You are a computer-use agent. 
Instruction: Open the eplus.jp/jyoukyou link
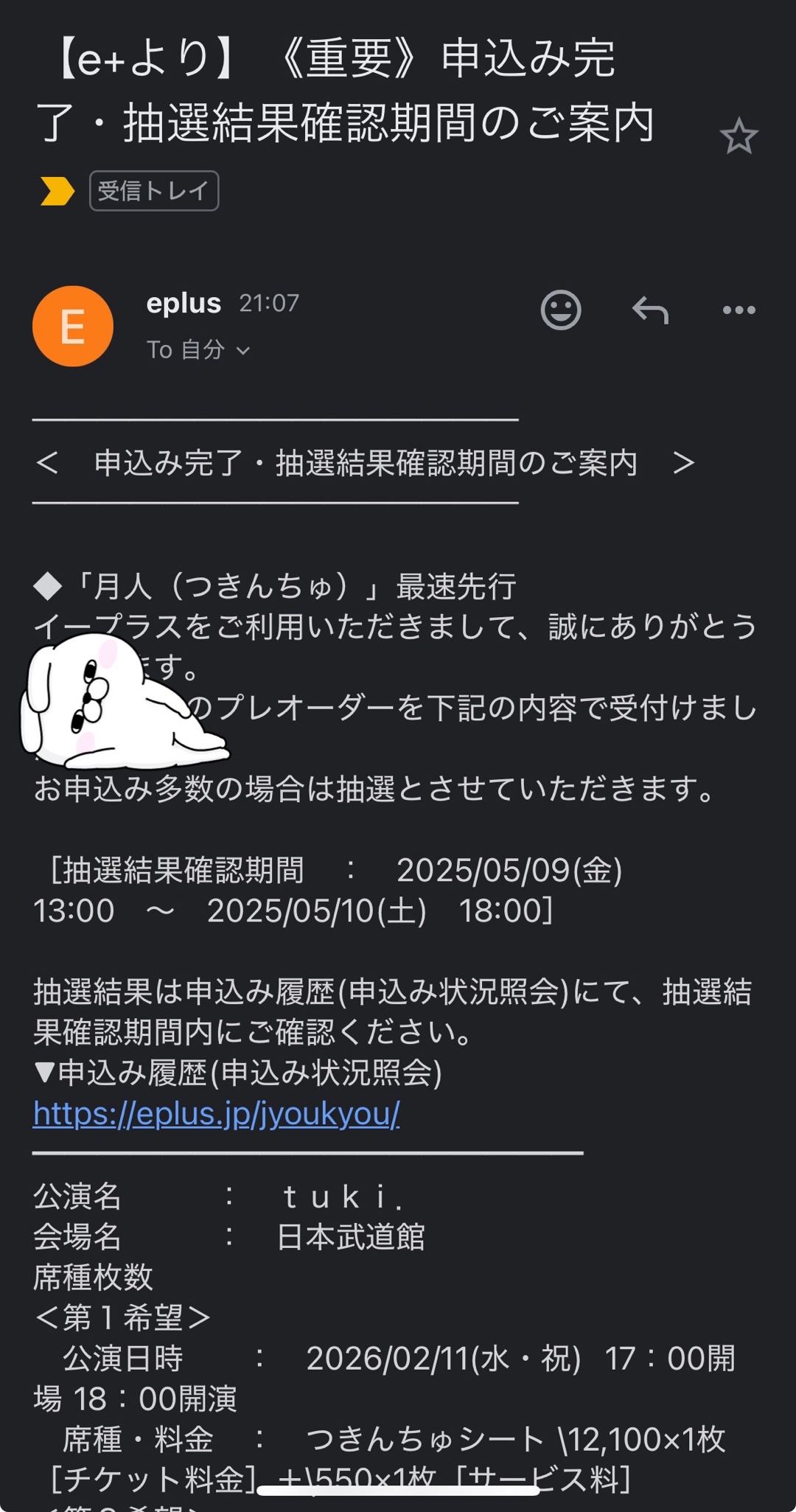(x=216, y=1114)
